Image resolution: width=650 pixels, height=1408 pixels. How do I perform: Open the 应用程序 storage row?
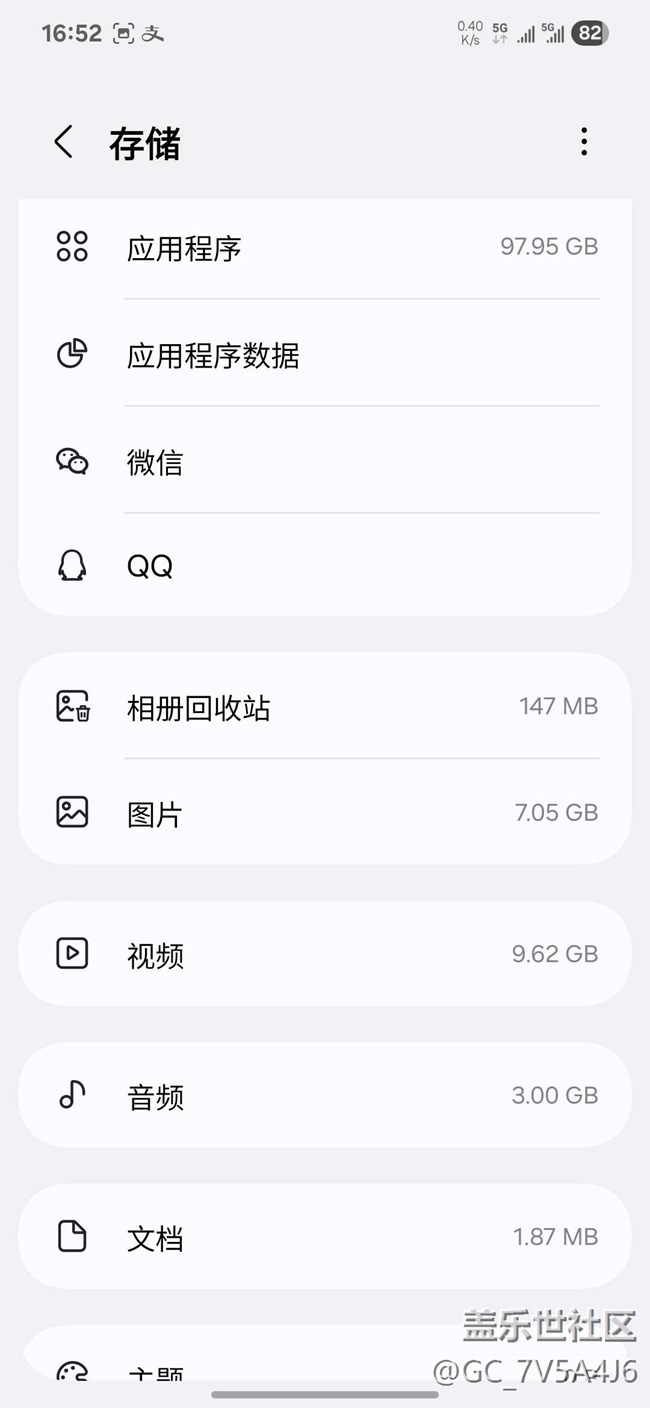(325, 247)
